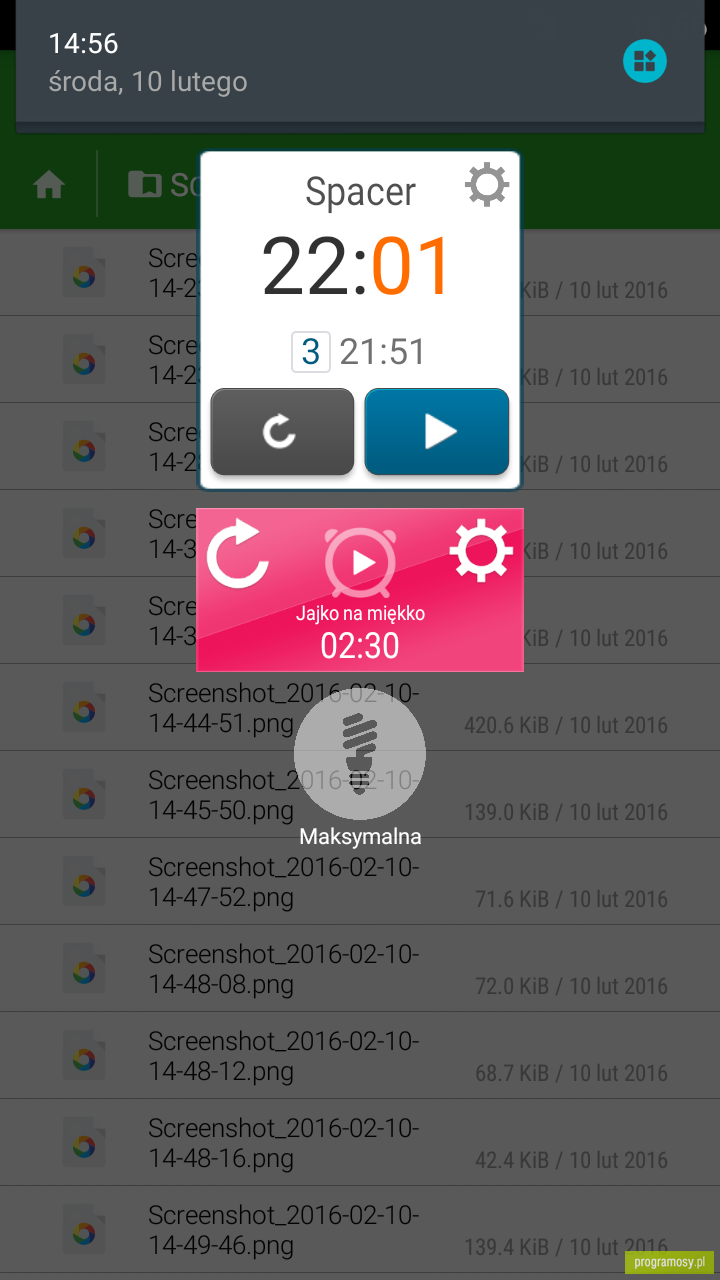This screenshot has height=1280, width=720.
Task: Open Screenshot_2016-02-10-14-49-46.png
Action: (360, 1230)
